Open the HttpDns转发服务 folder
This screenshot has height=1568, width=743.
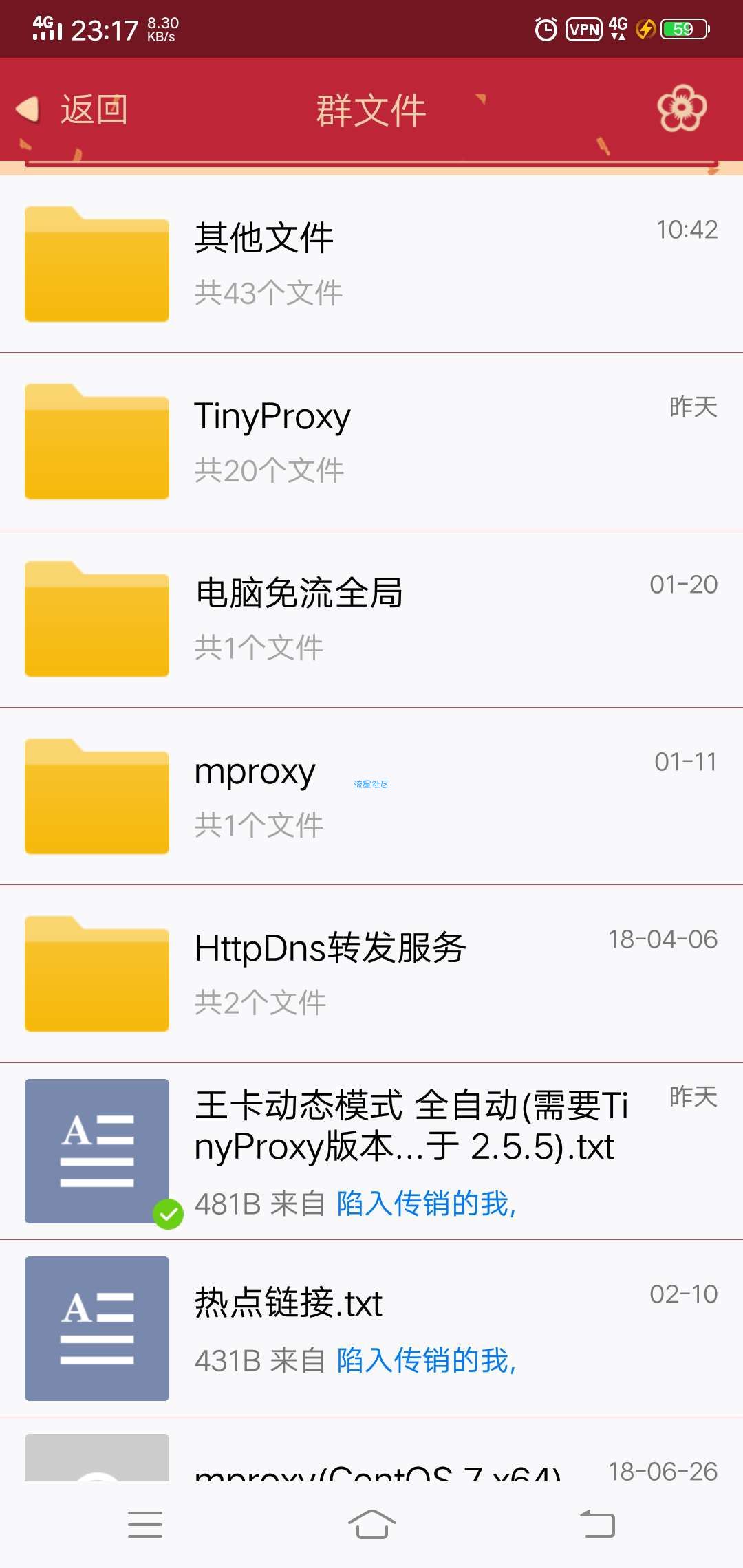pos(371,974)
